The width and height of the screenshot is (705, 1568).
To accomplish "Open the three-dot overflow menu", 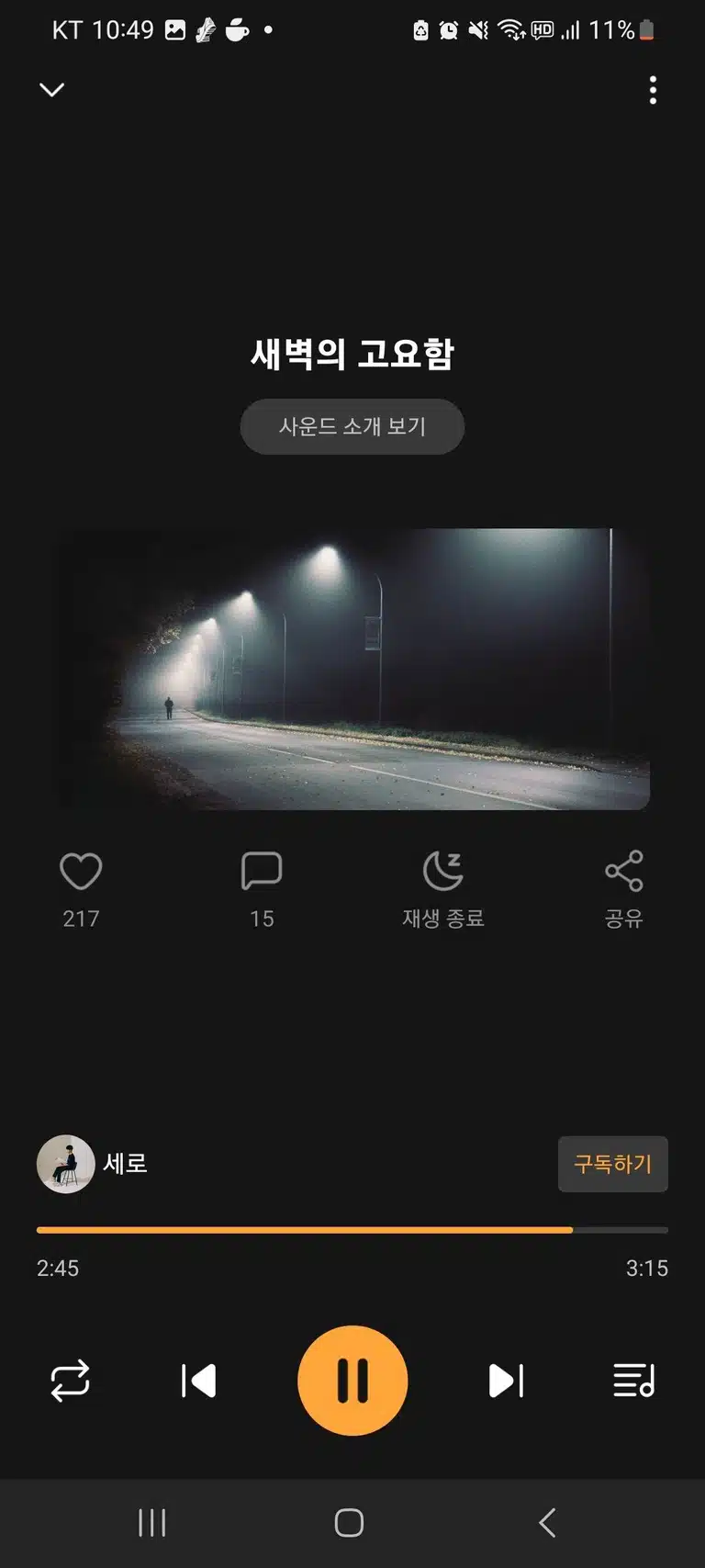I will tap(653, 90).
